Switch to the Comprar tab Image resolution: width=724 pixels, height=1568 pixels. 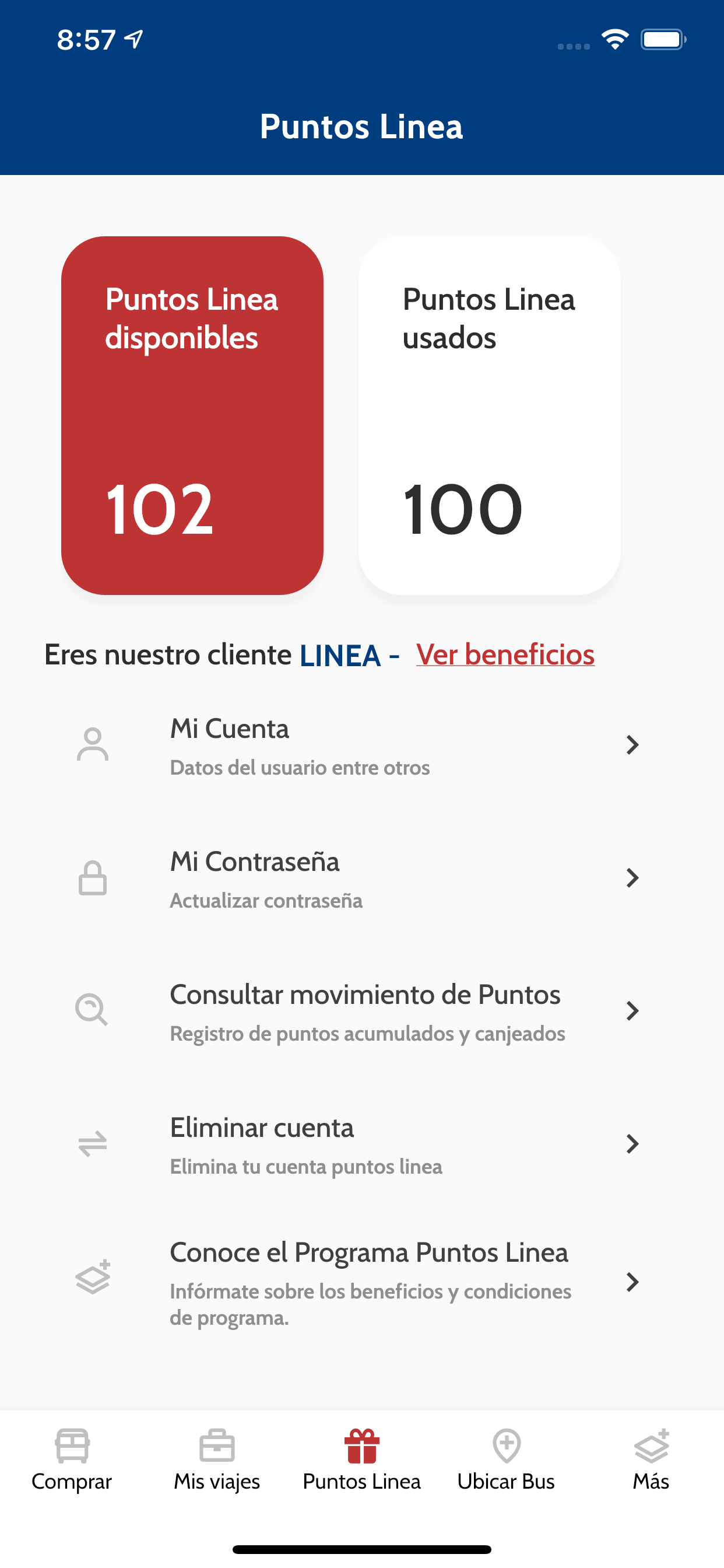[x=72, y=1461]
